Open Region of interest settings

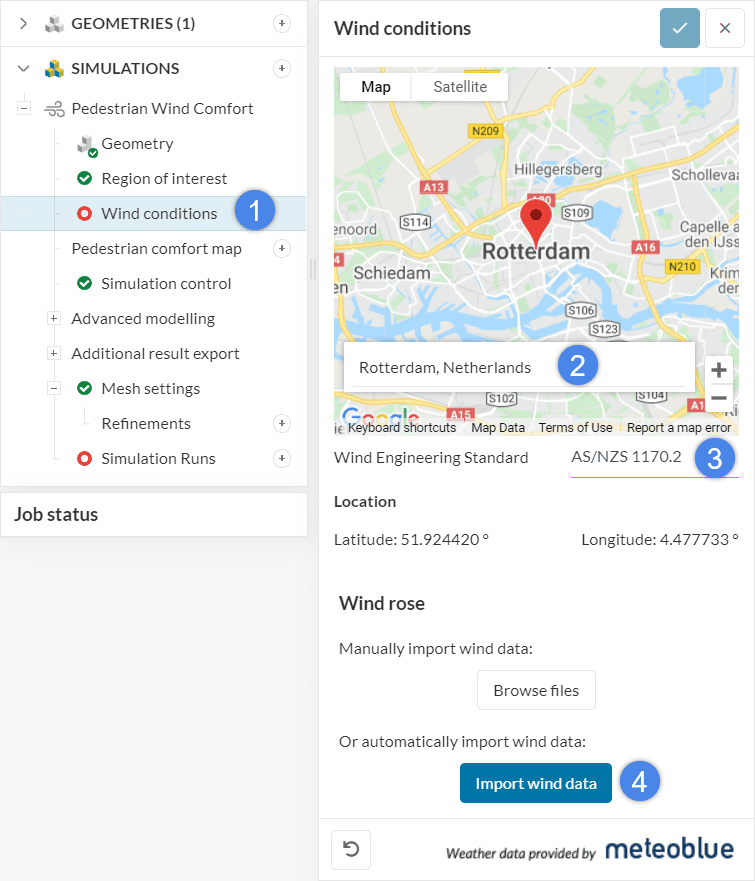pyautogui.click(x=164, y=178)
